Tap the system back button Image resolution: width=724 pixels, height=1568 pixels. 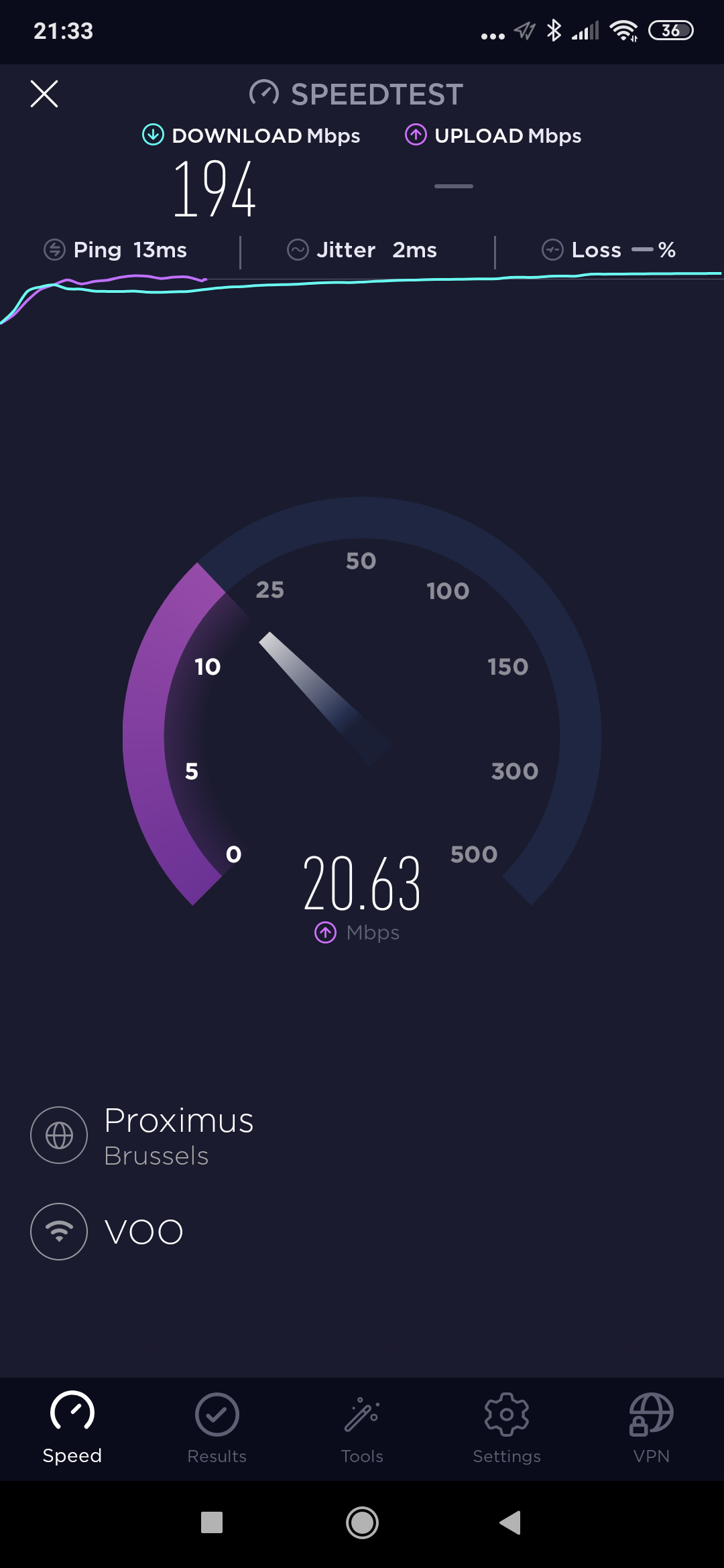510,1522
